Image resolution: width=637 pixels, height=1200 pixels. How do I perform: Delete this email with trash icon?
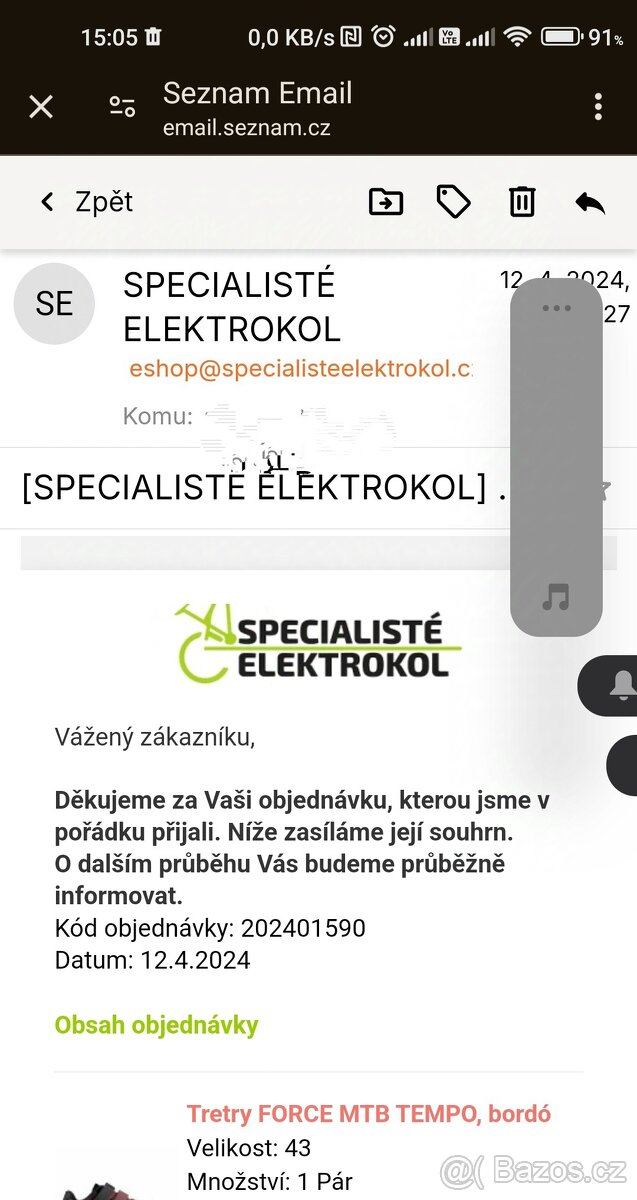[x=522, y=202]
